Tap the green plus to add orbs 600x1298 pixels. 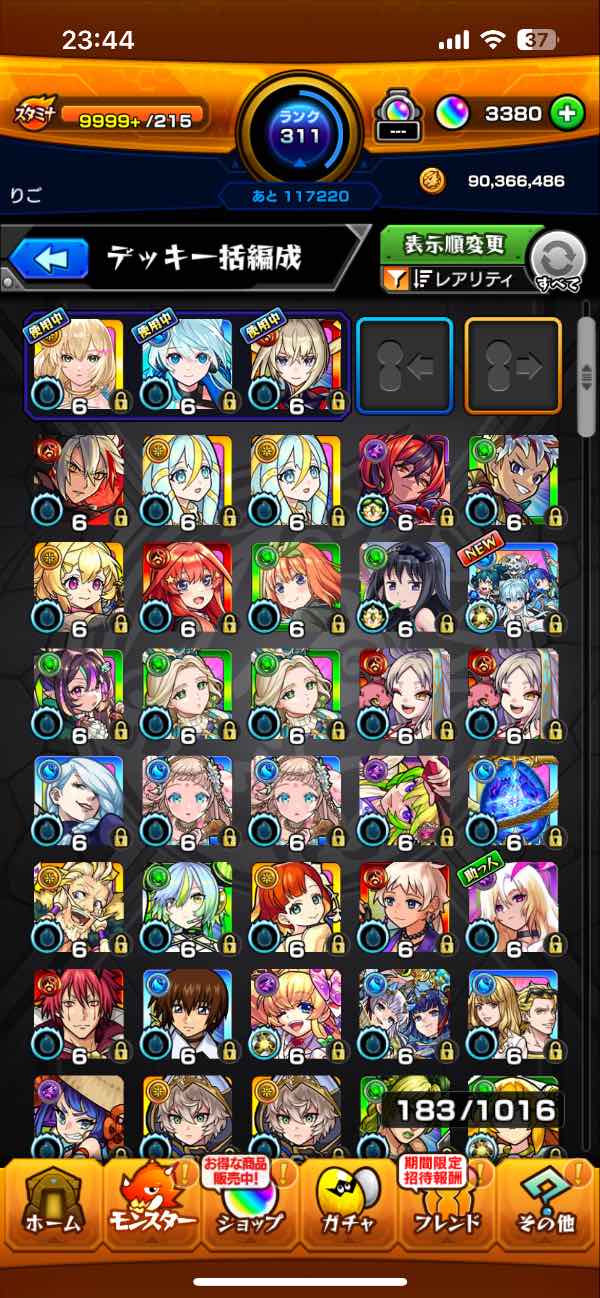coord(567,114)
